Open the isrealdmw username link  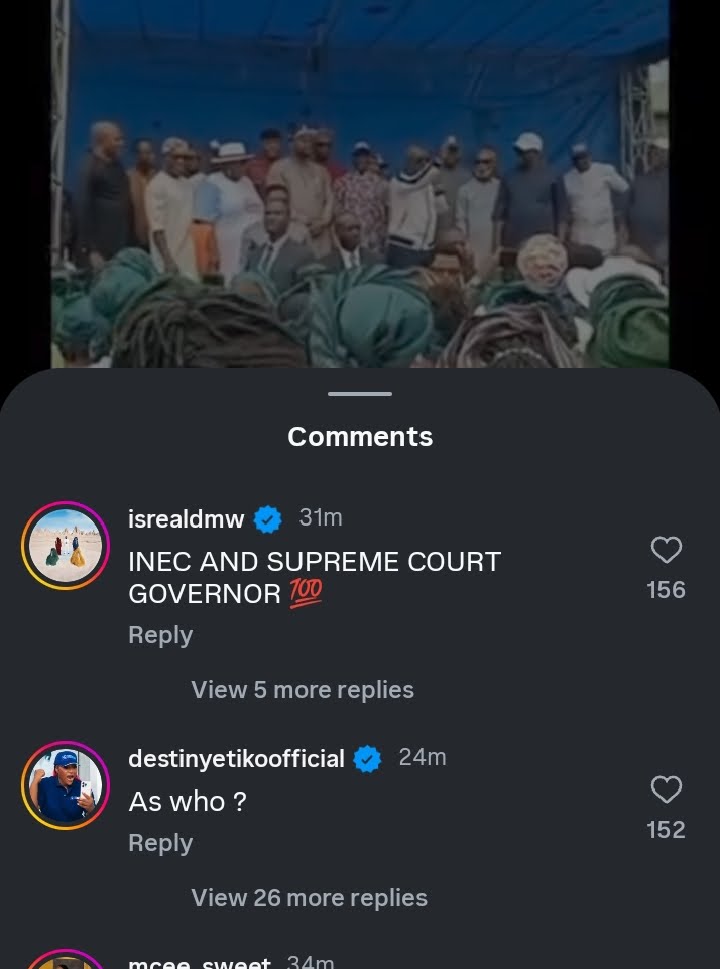coord(186,519)
